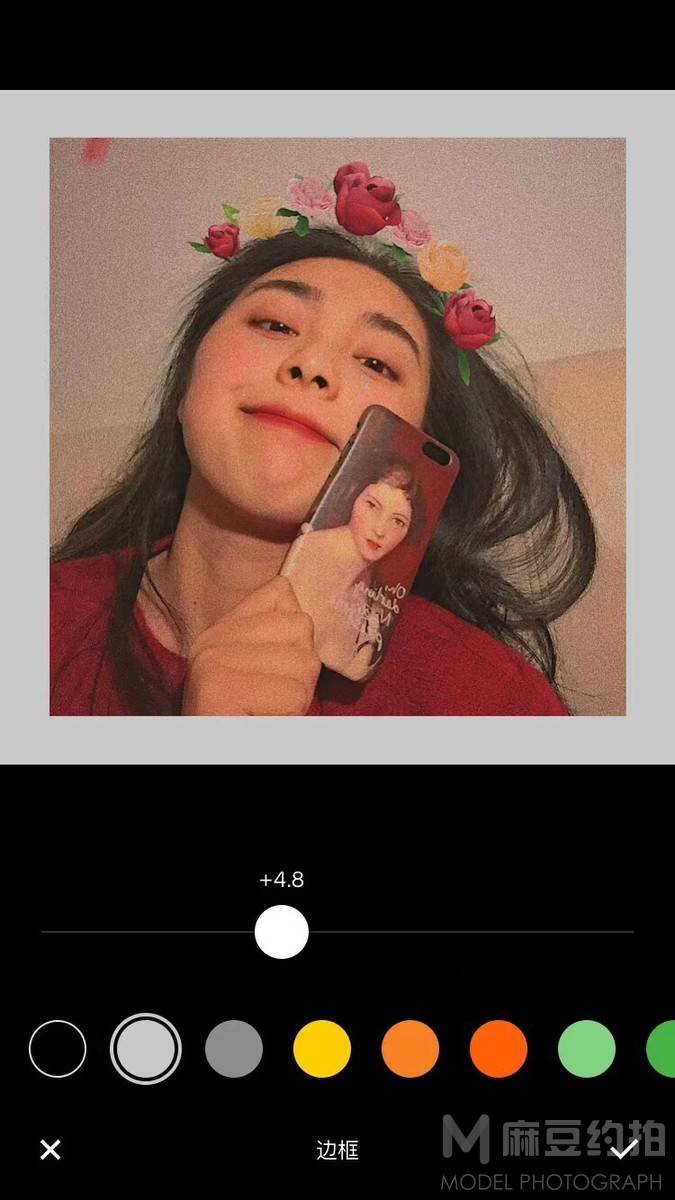Cancel the border edit with X

coord(50,1150)
